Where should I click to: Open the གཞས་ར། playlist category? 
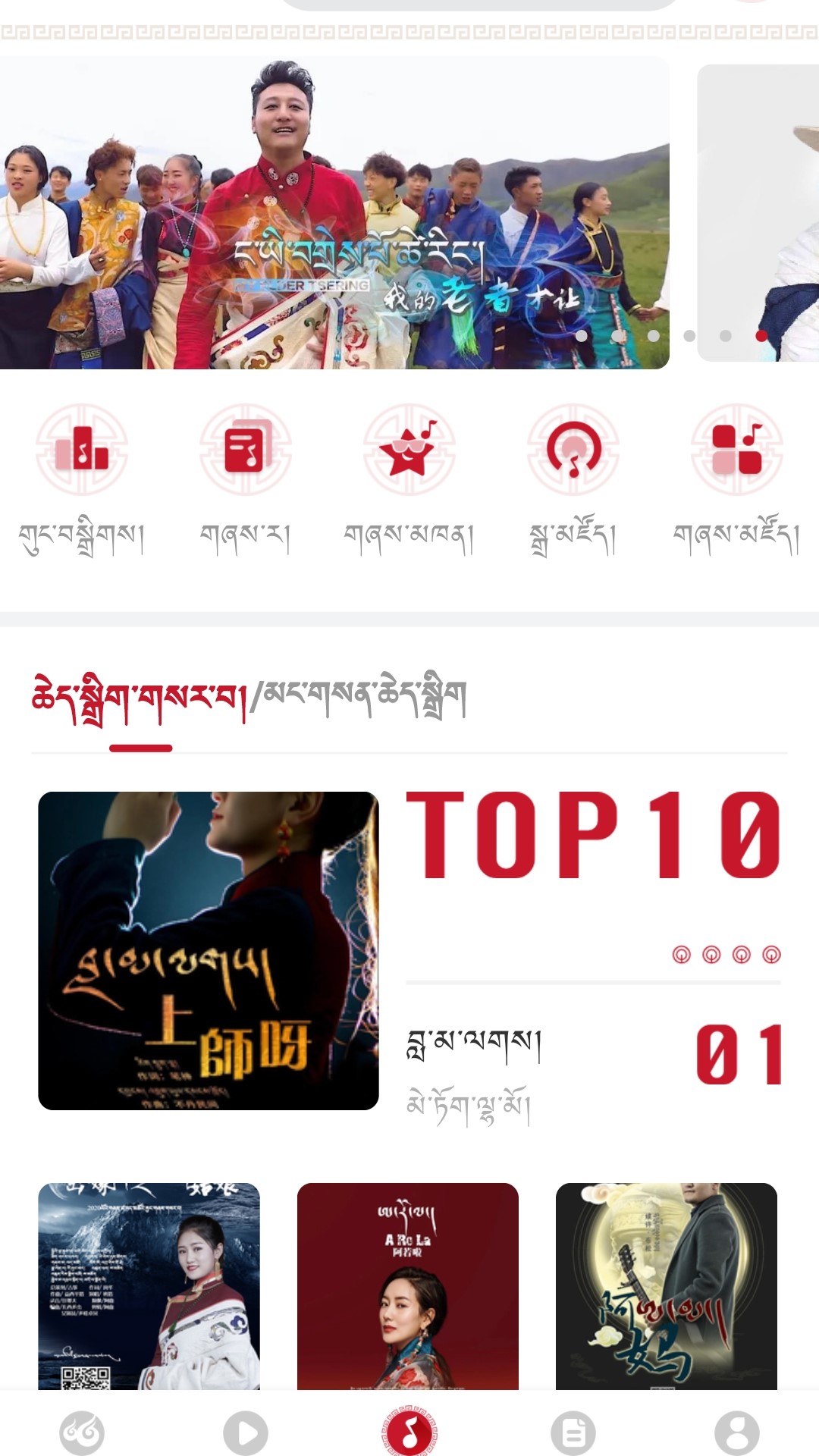pos(245,449)
